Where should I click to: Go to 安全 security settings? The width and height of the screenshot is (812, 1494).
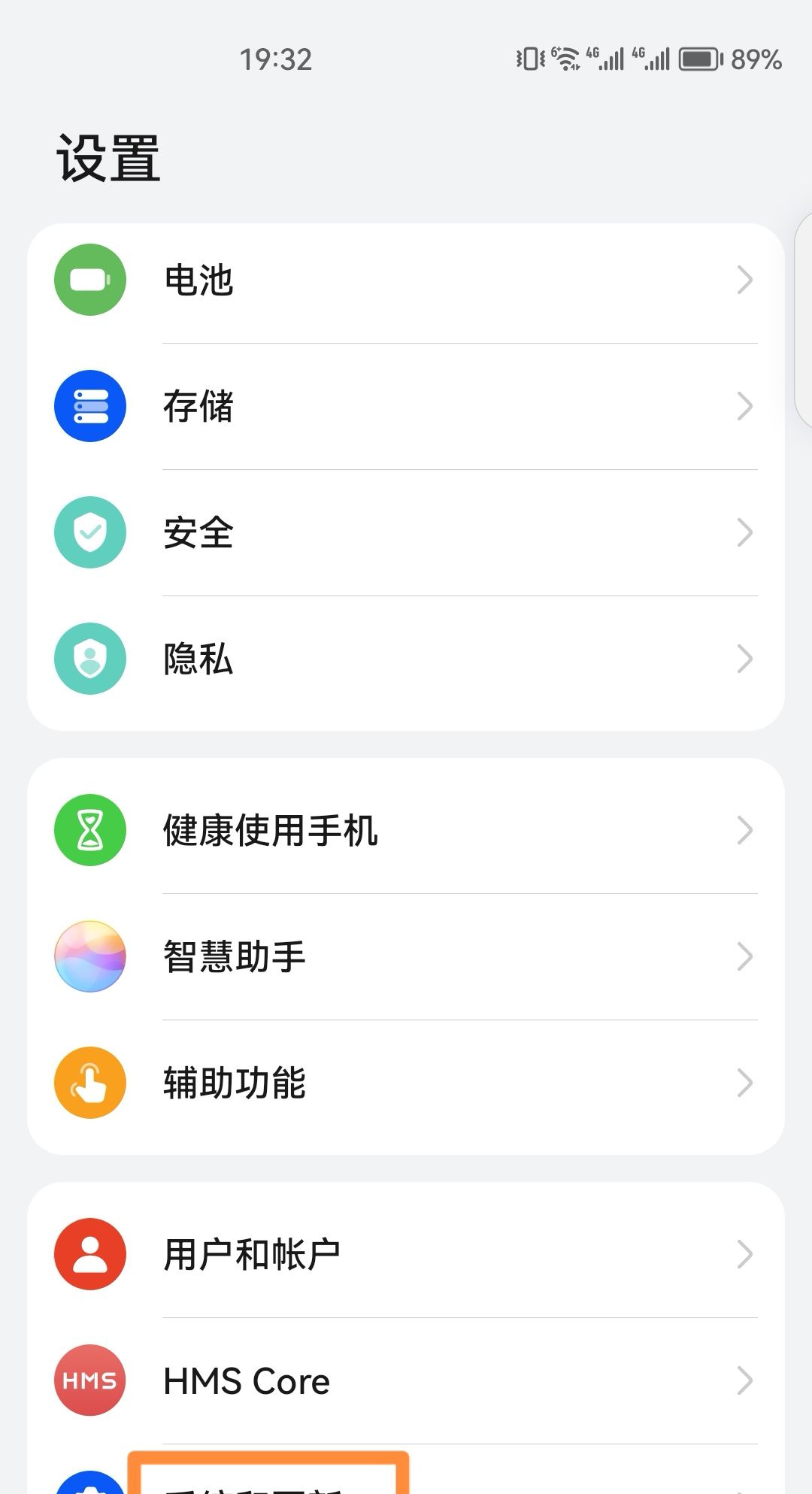point(406,533)
